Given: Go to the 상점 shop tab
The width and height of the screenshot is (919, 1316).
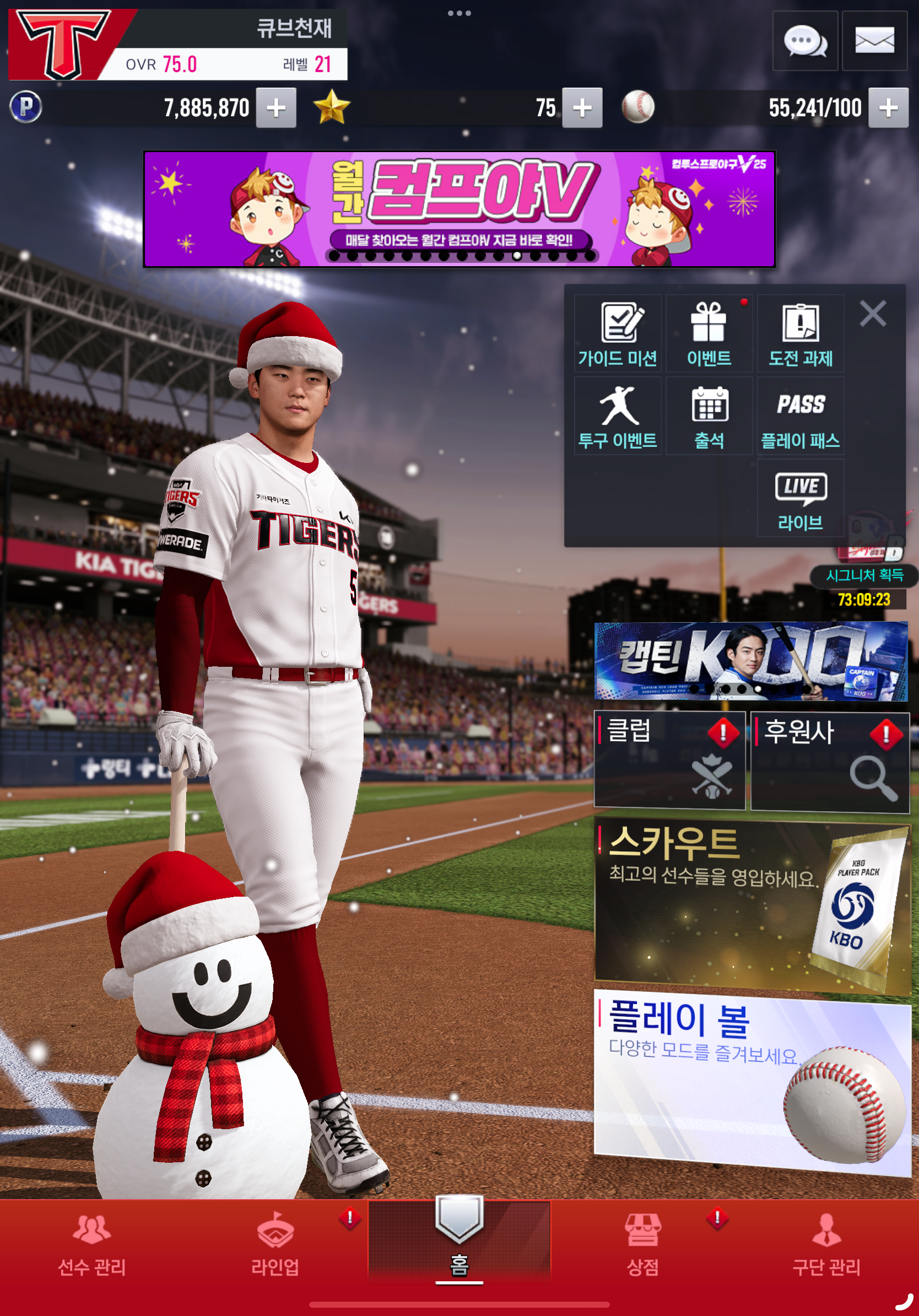Looking at the screenshot, I should 643,1245.
